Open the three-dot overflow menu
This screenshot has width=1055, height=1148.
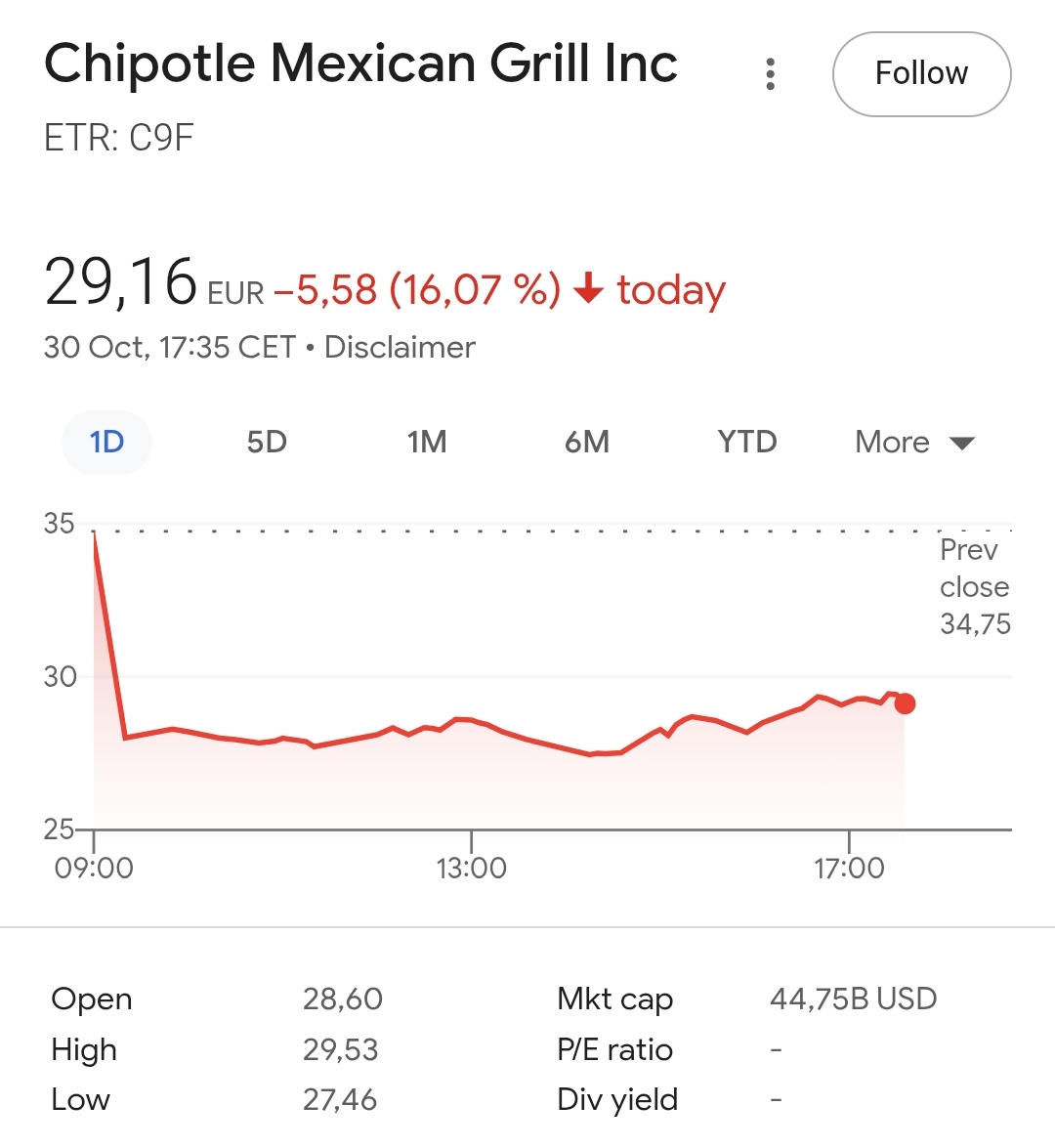click(771, 74)
